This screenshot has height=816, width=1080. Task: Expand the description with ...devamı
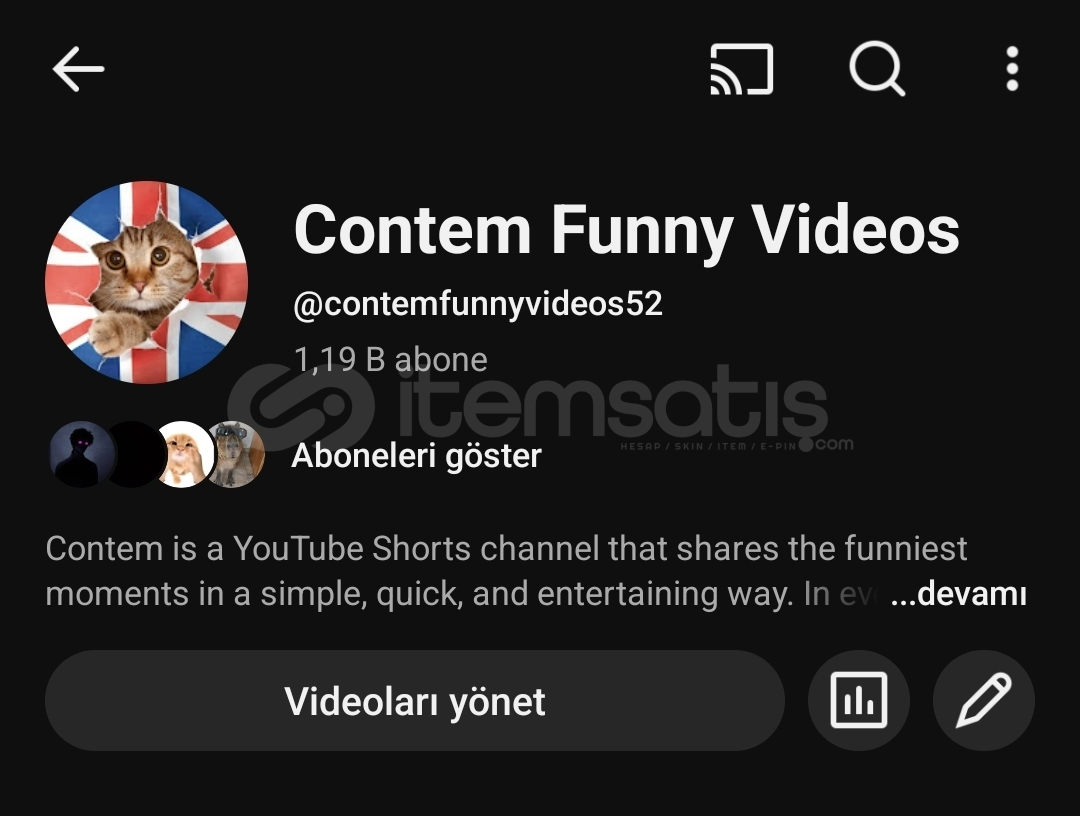point(958,594)
